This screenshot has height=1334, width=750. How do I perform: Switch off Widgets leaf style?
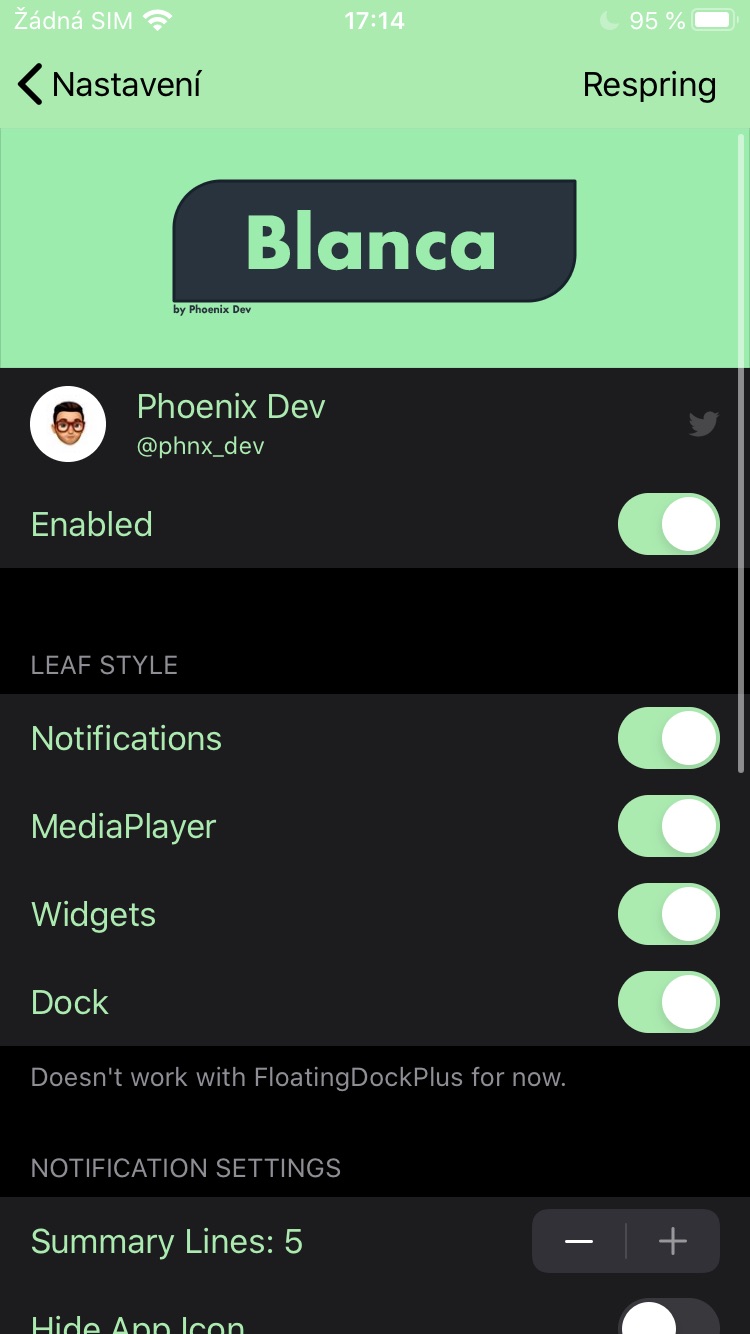pos(668,914)
